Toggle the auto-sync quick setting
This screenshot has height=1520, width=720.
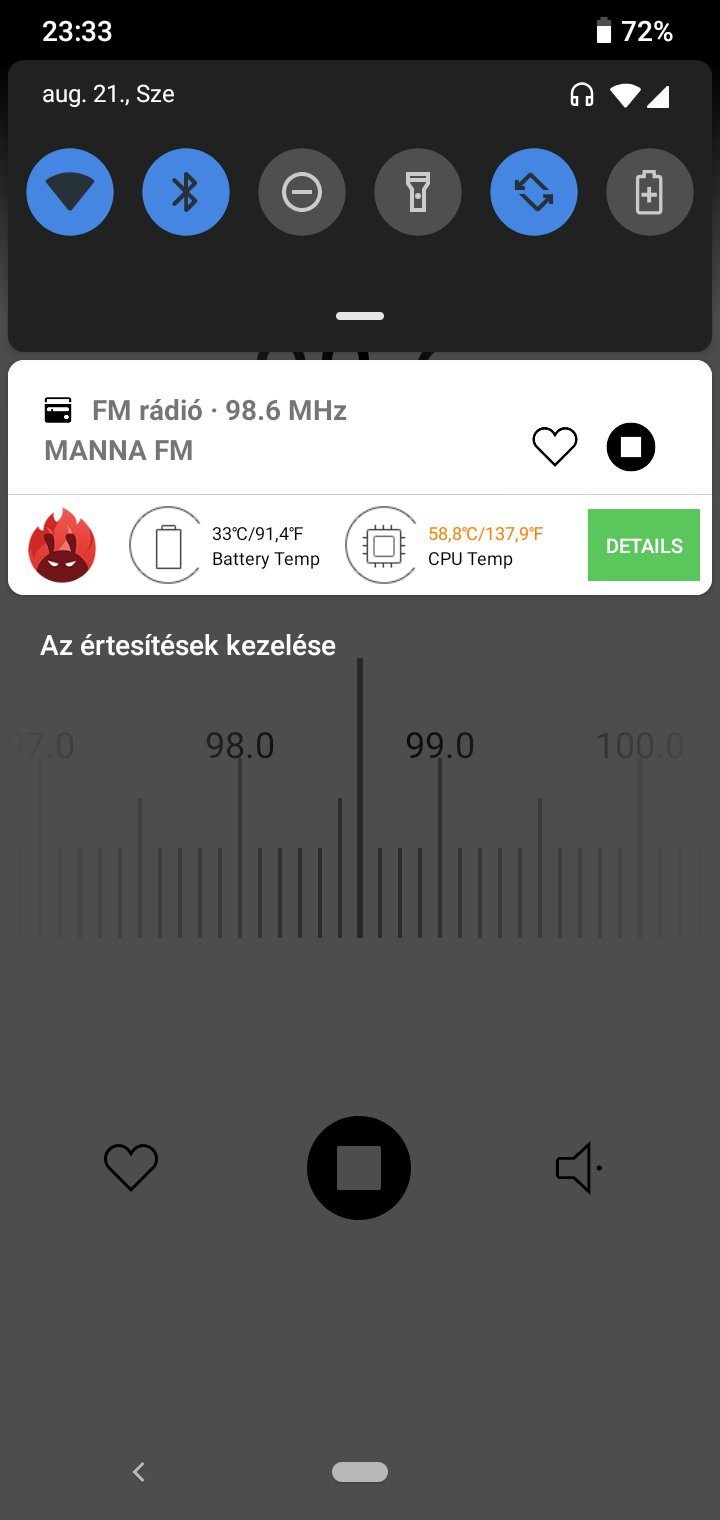click(534, 192)
